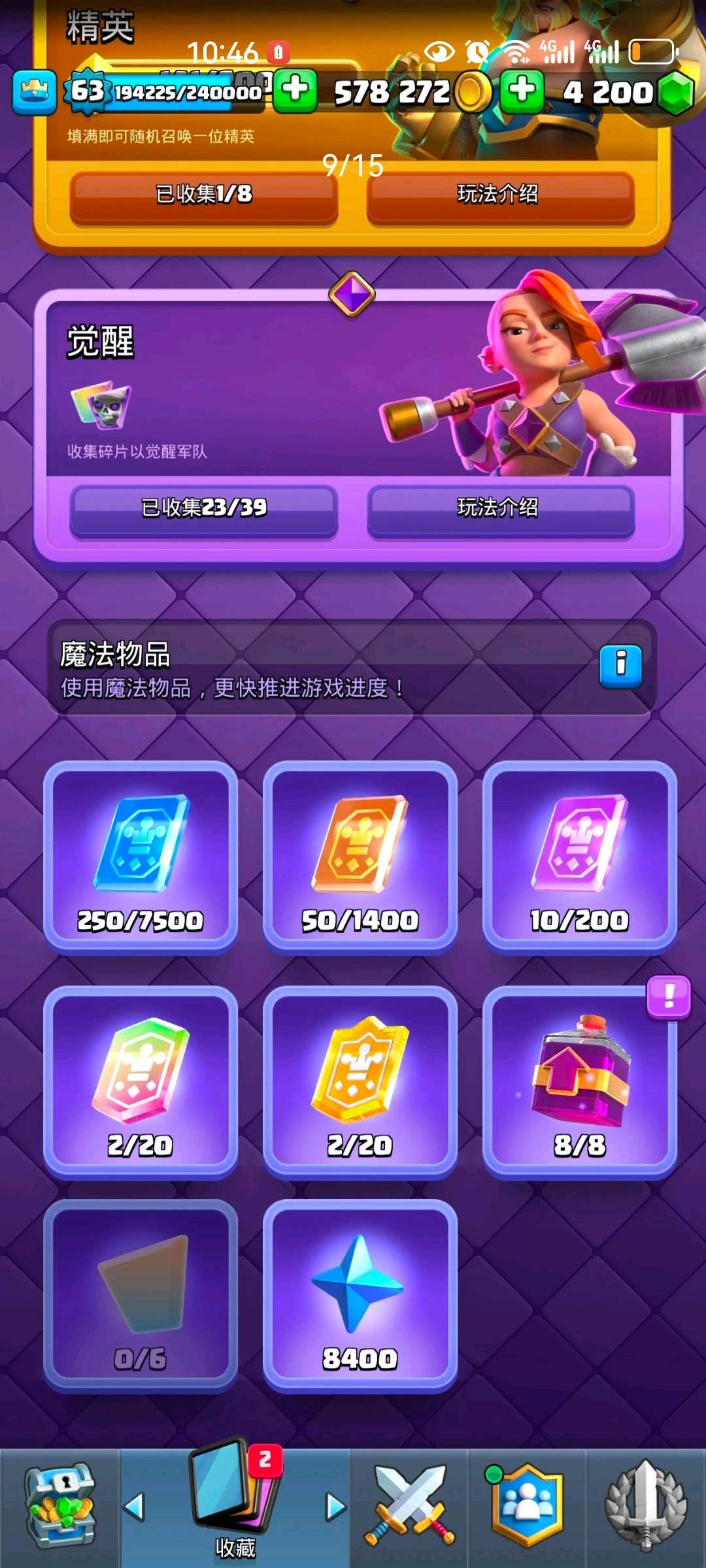Open 已收集23/39 evolution collection
706x1568 pixels.
click(x=203, y=509)
